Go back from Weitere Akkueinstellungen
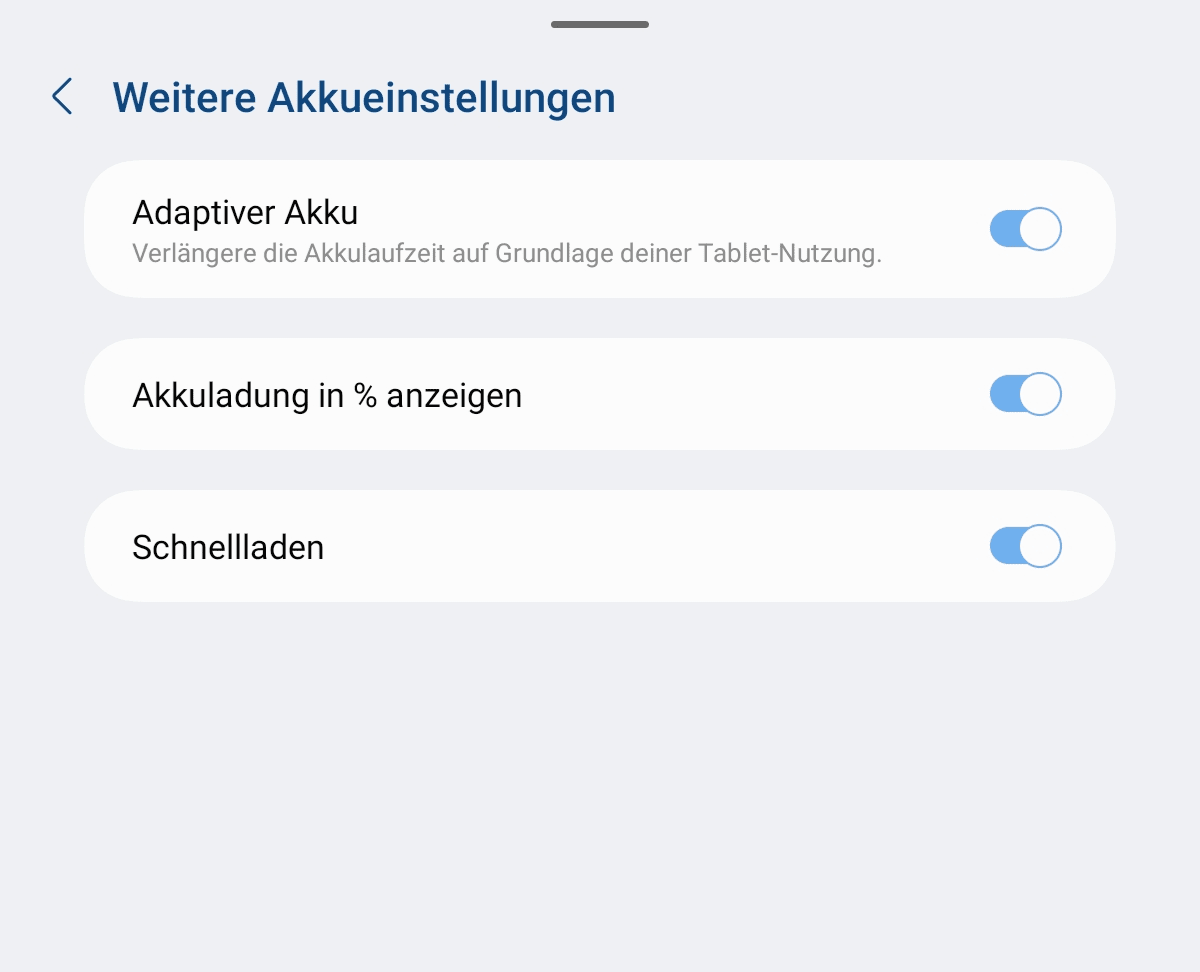Screen dimensions: 1200x972 [x=62, y=97]
